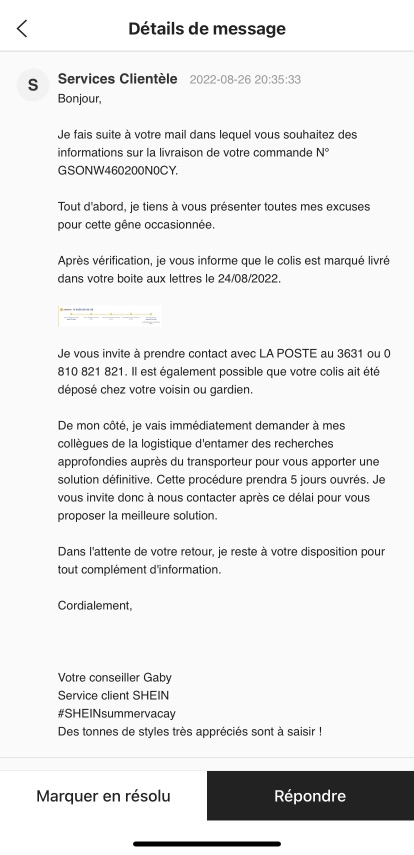
Task: Tap Marquer en résolu
Action: [x=104, y=796]
